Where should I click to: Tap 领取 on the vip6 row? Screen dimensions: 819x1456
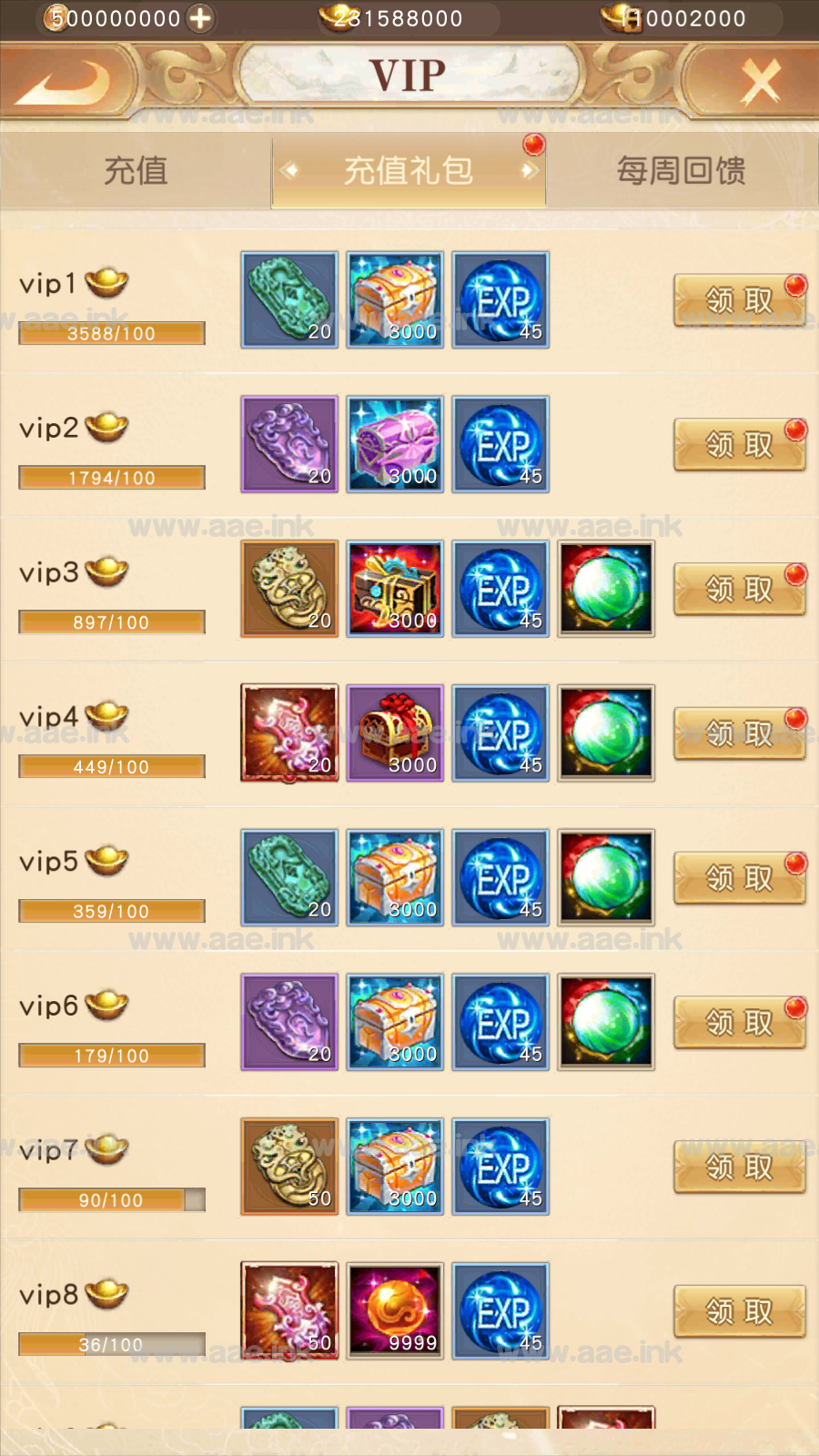(x=739, y=1023)
